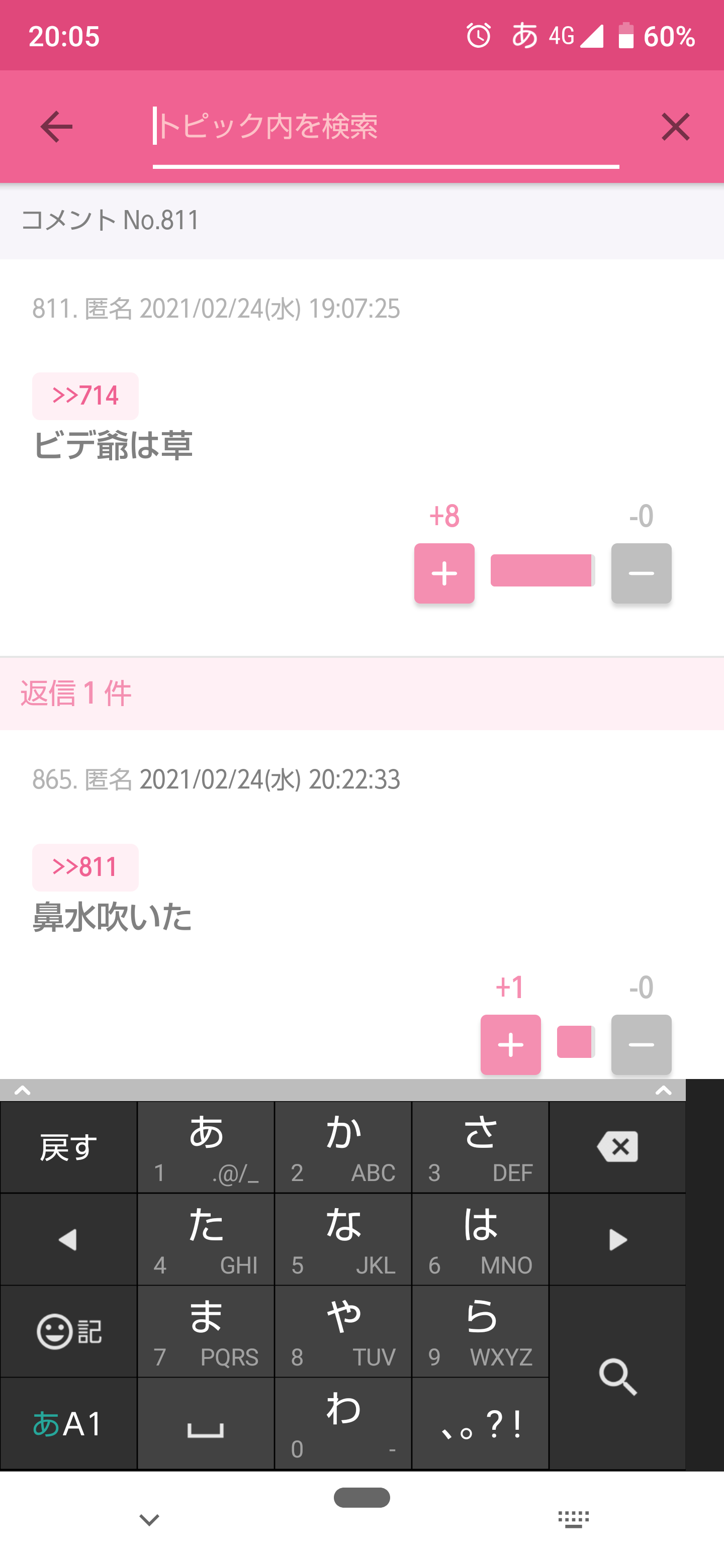This screenshot has height=1568, width=724.
Task: Tap the keyboard search key
Action: [617, 1377]
